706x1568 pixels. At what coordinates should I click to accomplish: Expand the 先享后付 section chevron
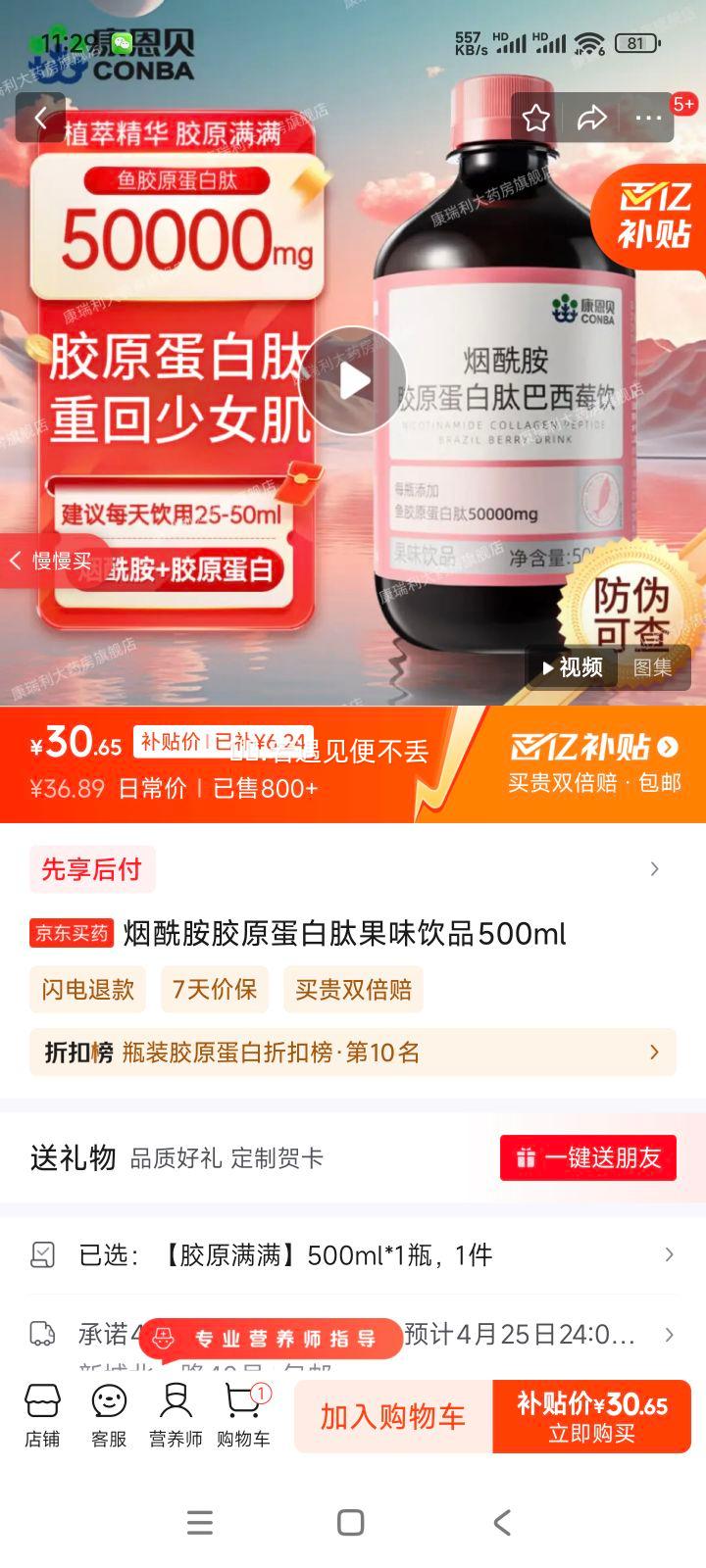[x=654, y=868]
